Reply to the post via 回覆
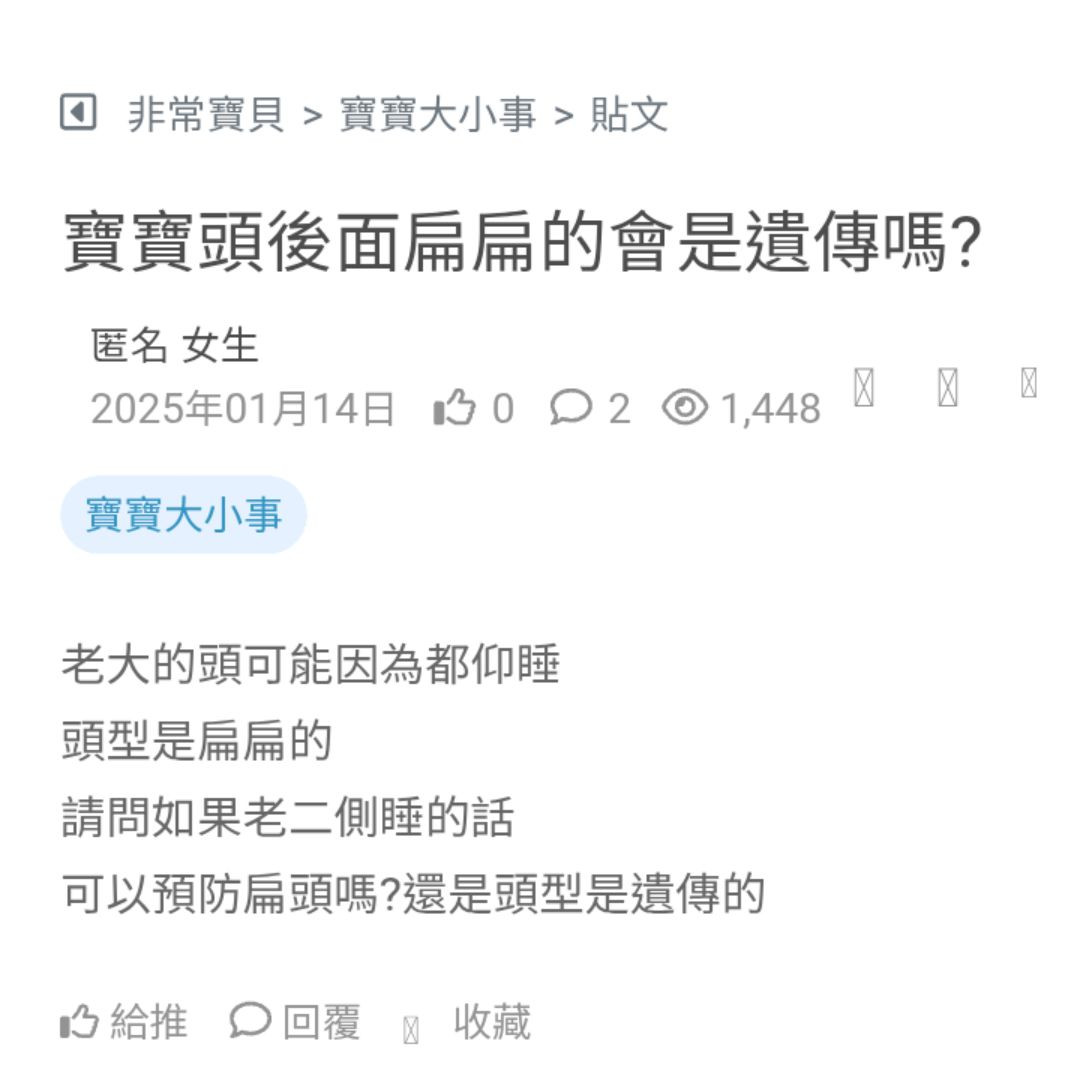 click(296, 1022)
